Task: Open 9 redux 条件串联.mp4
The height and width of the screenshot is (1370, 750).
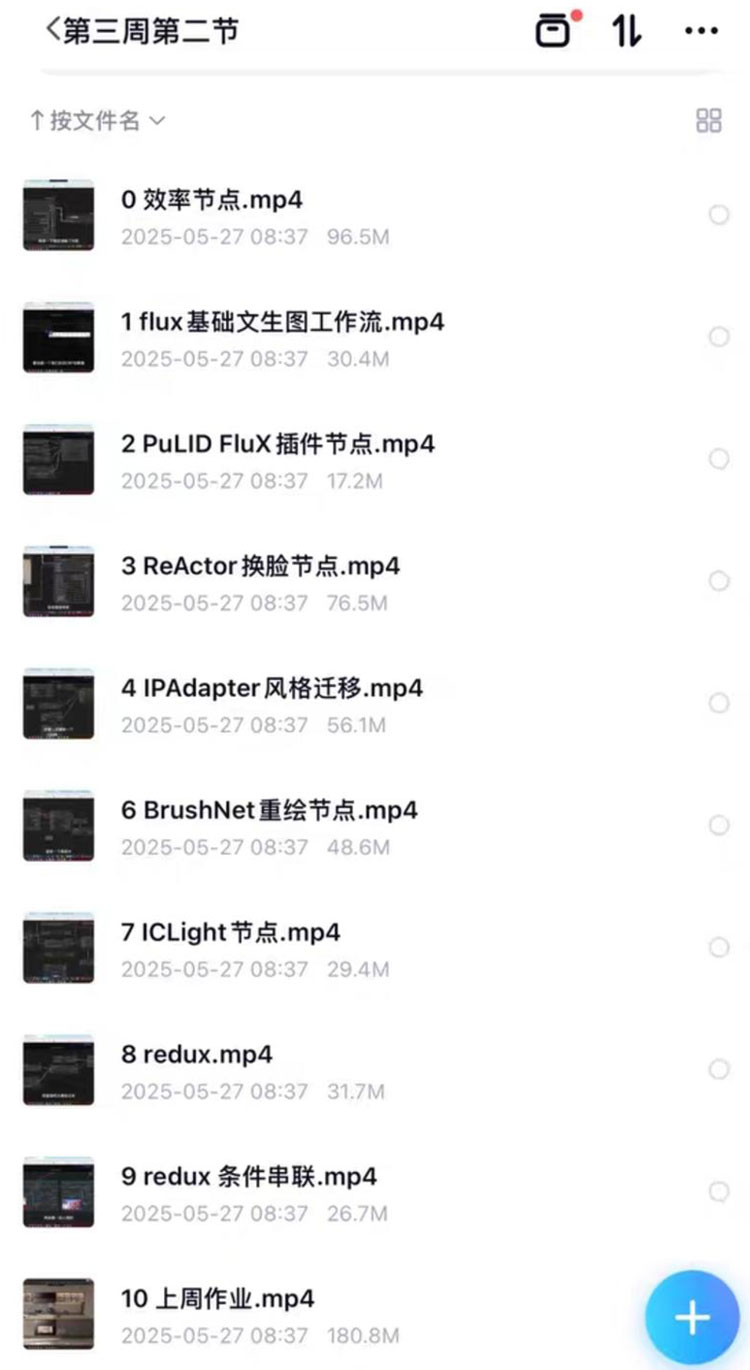Action: (x=249, y=1176)
